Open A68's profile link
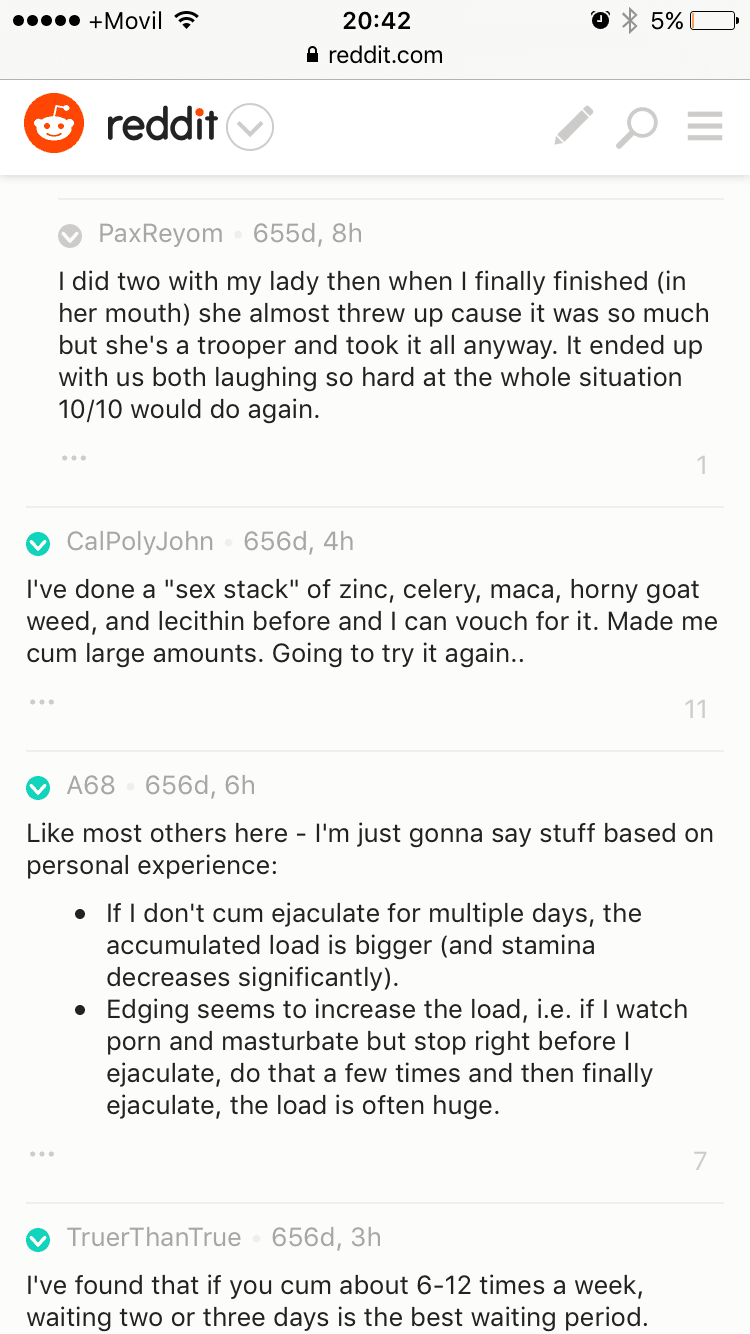 click(91, 786)
